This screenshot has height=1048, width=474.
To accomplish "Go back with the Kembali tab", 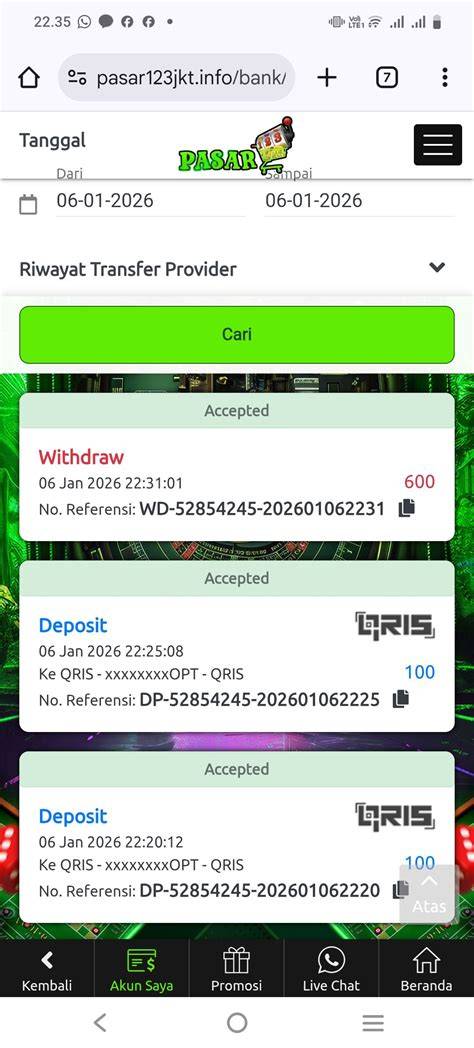I will (x=47, y=968).
